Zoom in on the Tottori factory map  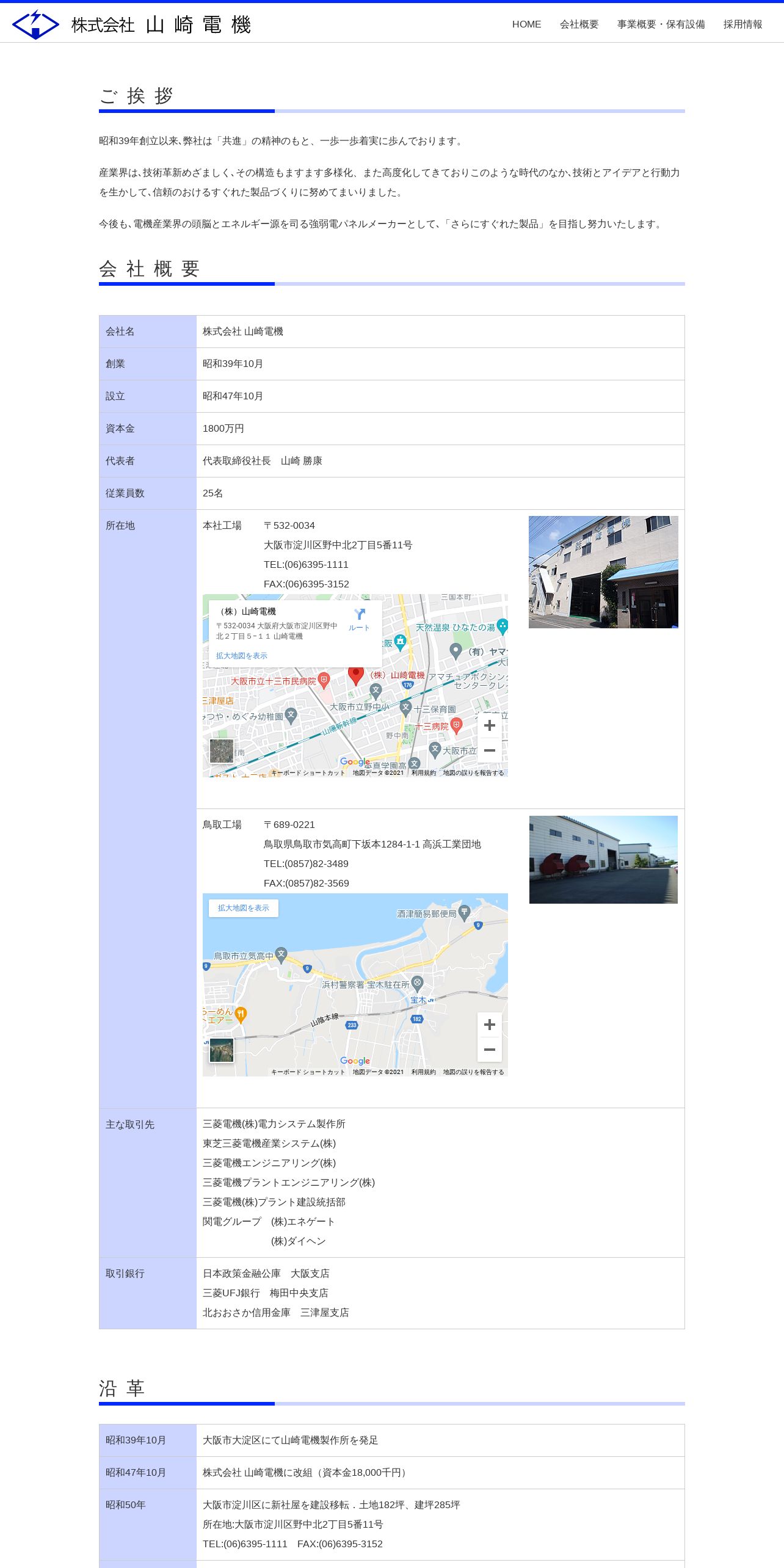point(489,1025)
